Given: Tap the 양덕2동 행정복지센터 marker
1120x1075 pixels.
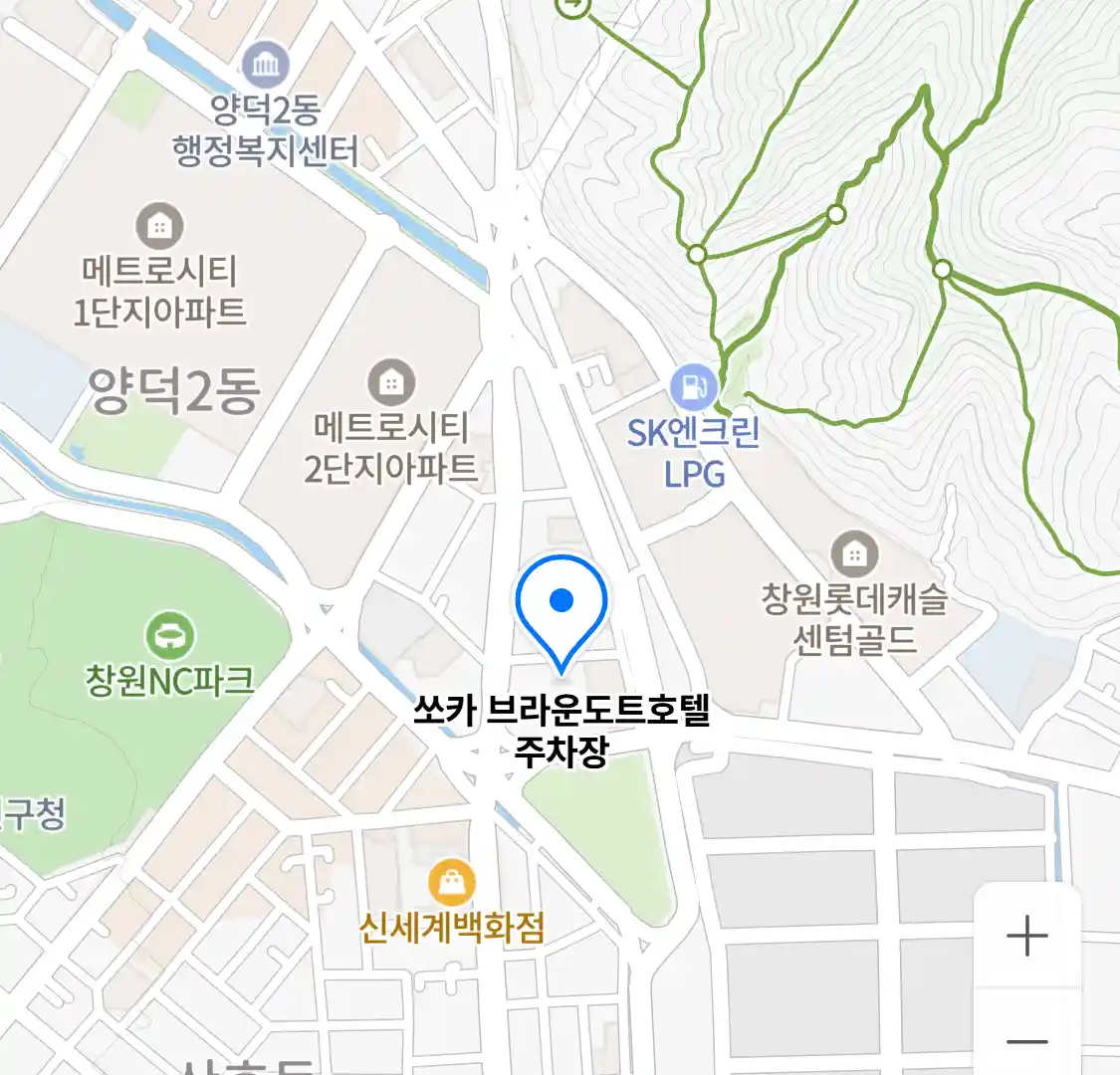Looking at the screenshot, I should pos(265,67).
